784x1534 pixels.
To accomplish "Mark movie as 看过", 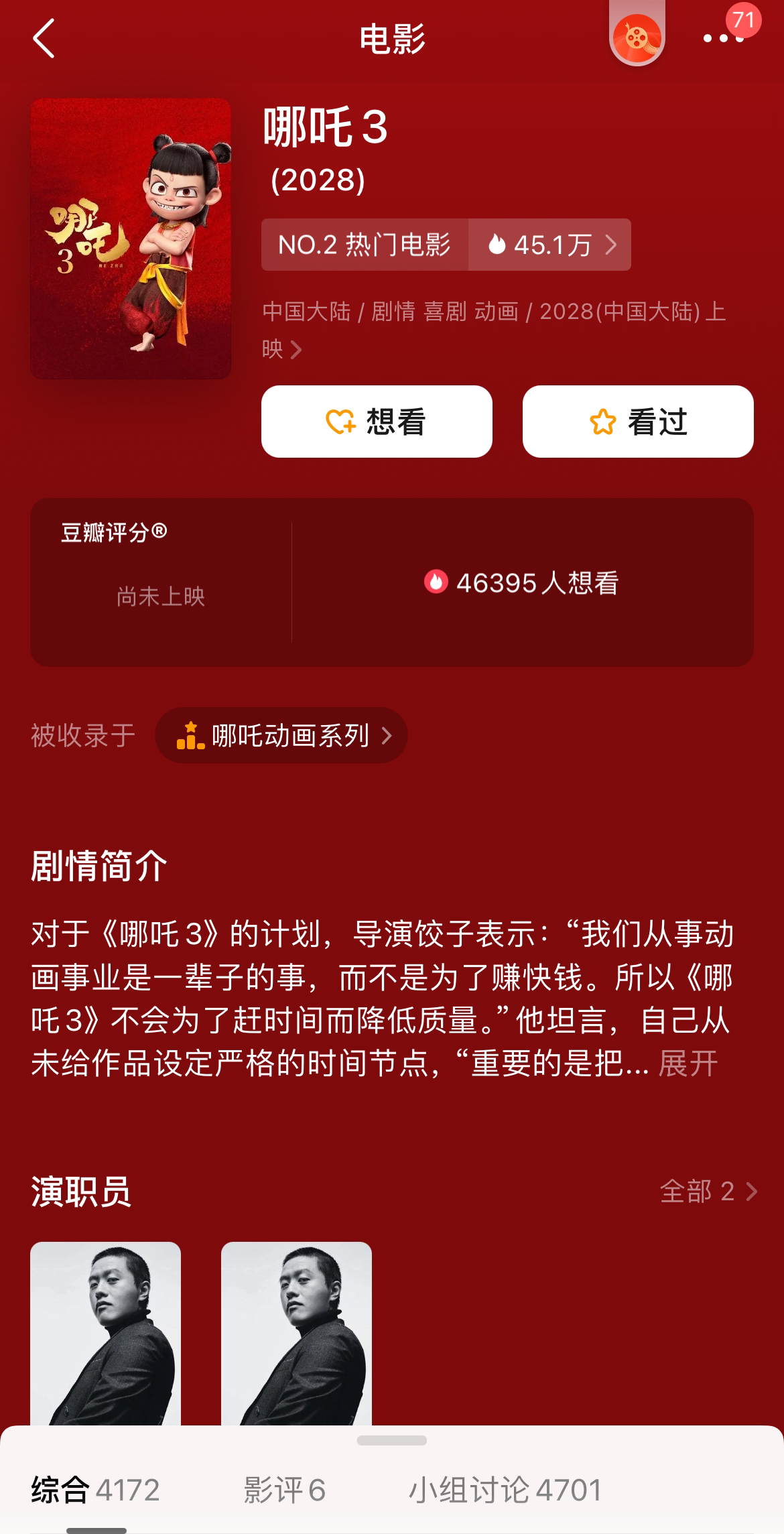I will click(x=637, y=422).
